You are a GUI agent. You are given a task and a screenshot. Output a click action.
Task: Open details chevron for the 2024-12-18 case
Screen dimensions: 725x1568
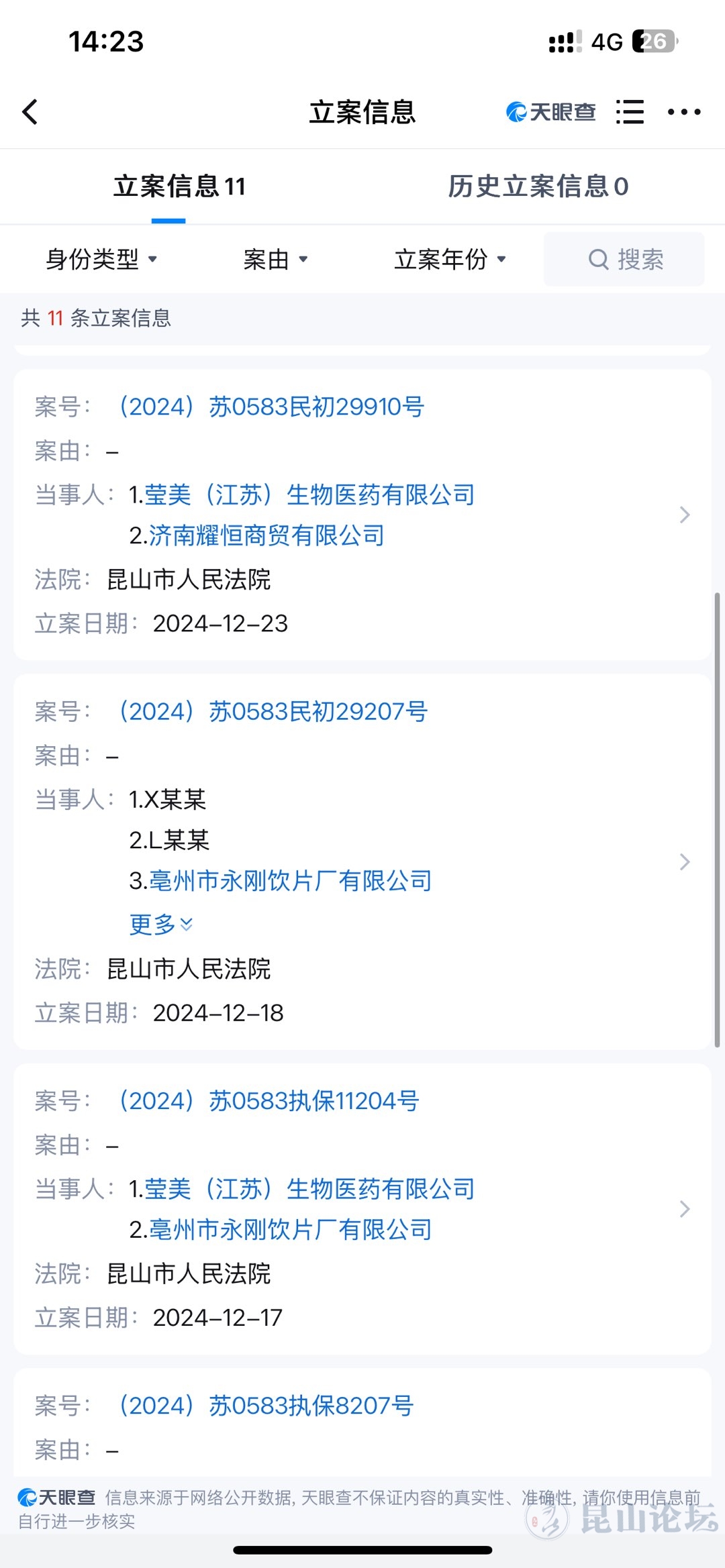pos(684,861)
